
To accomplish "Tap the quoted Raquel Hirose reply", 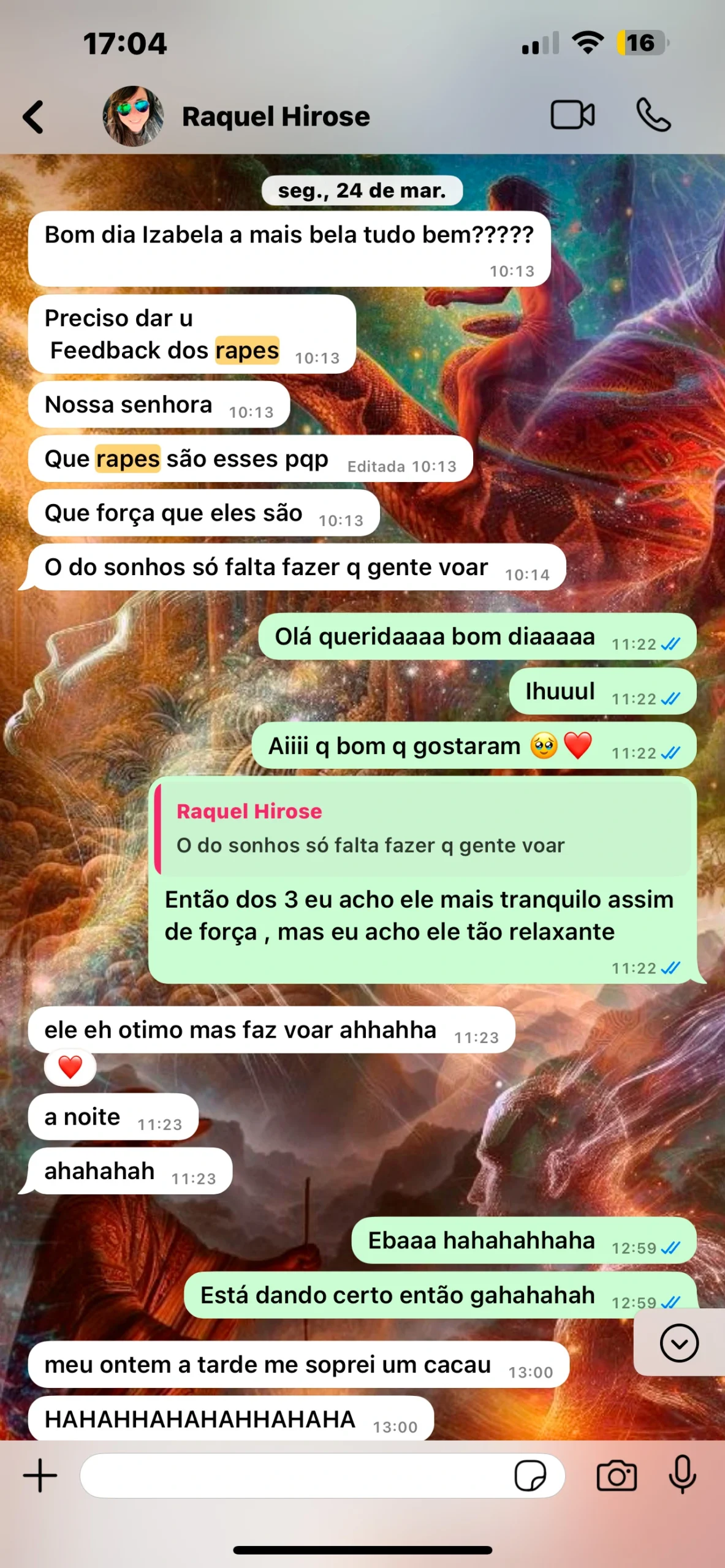I will click(x=423, y=828).
